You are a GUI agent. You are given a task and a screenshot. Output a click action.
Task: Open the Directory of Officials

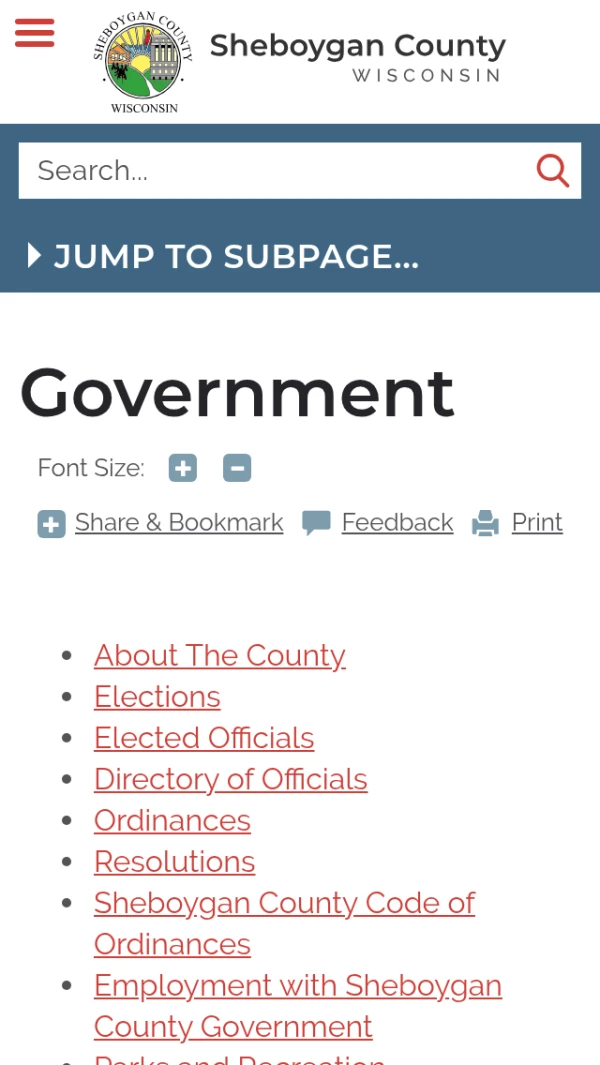(x=231, y=779)
